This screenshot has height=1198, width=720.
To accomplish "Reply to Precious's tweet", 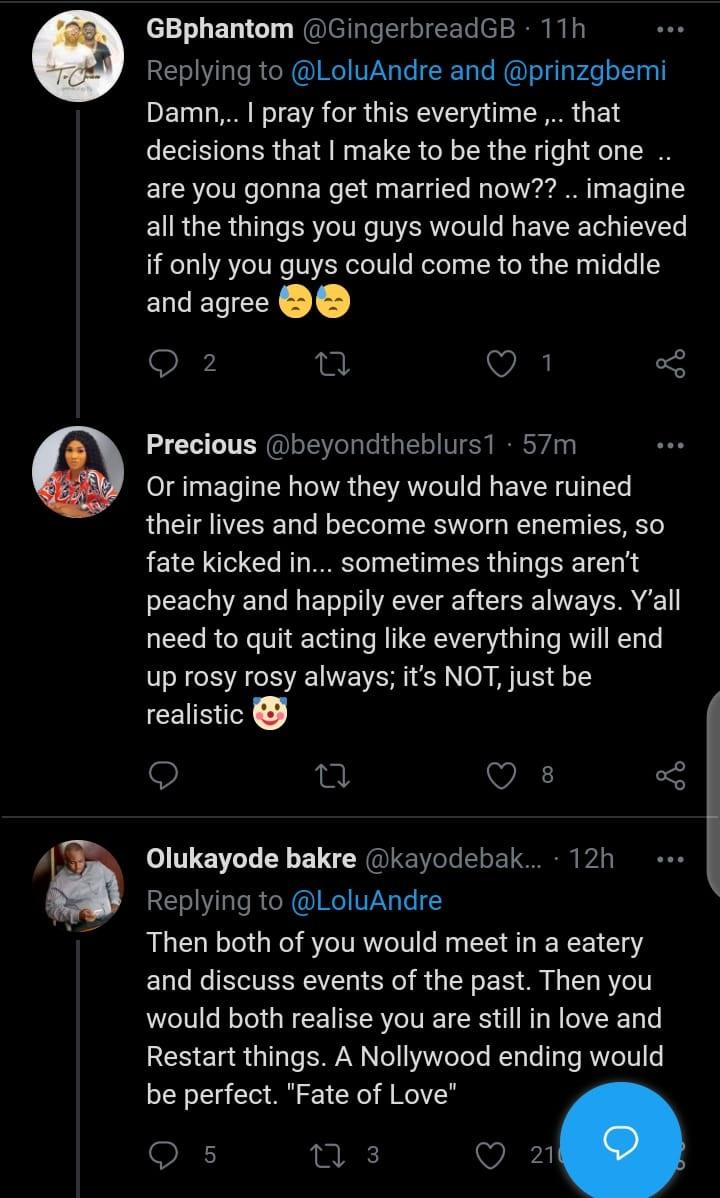I will pyautogui.click(x=163, y=774).
